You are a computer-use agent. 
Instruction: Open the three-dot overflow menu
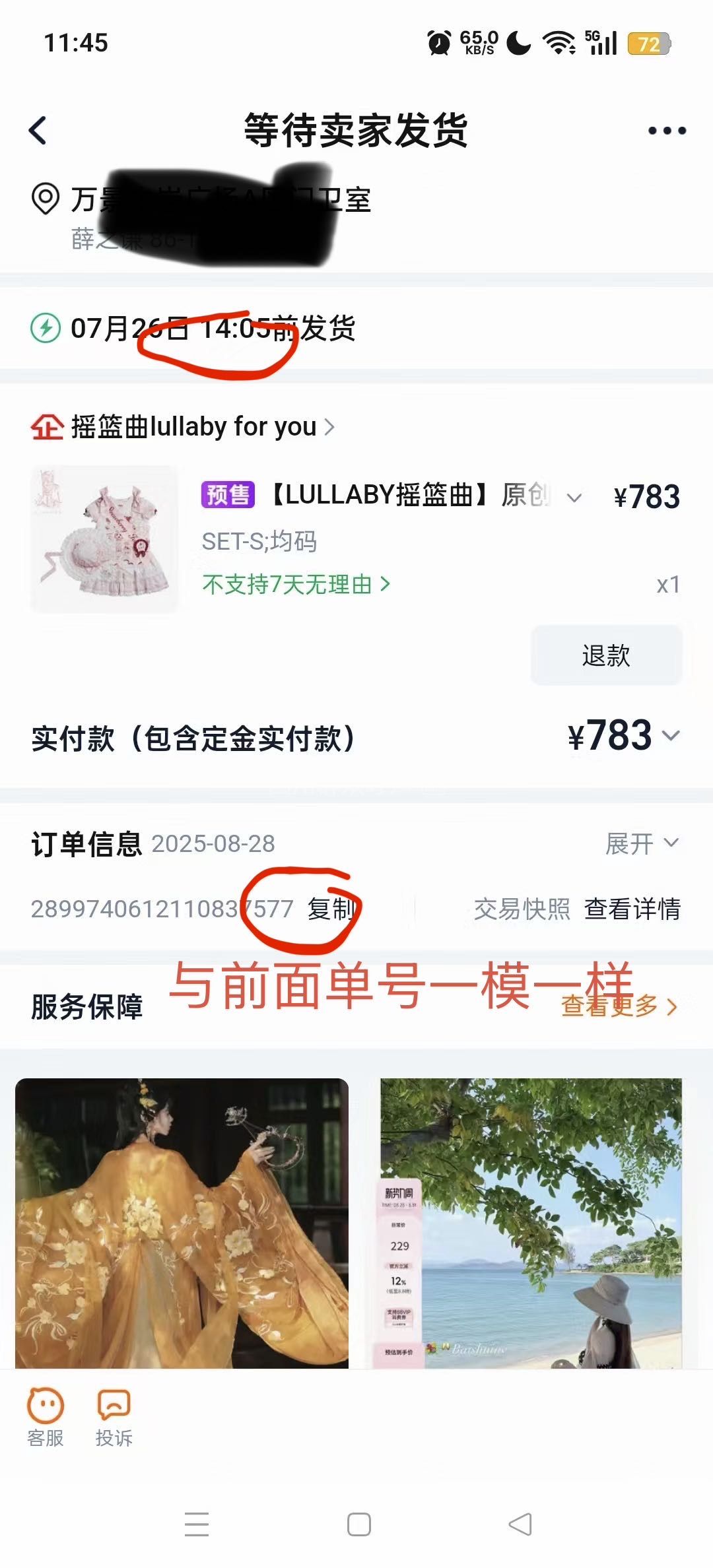pos(667,131)
